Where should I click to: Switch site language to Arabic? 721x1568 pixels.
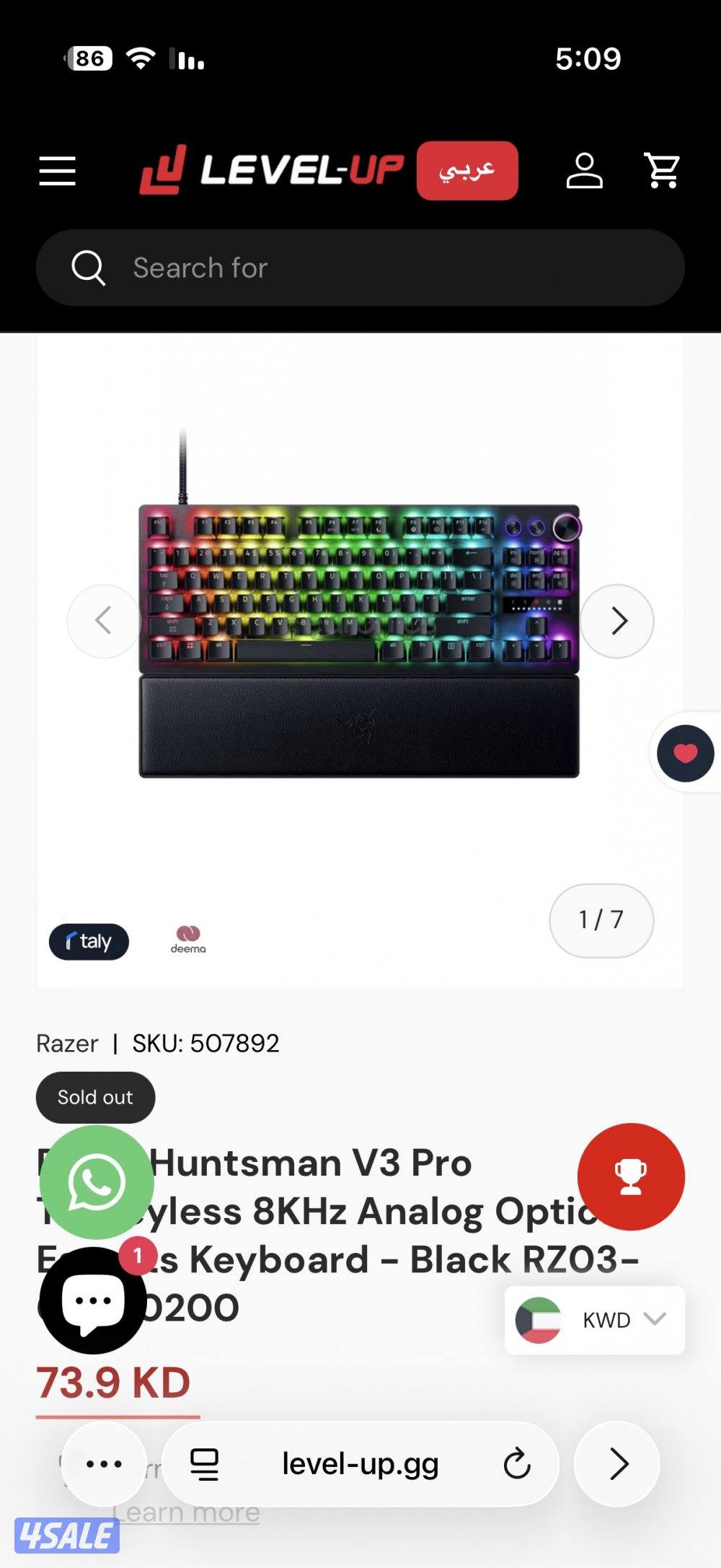click(x=466, y=171)
